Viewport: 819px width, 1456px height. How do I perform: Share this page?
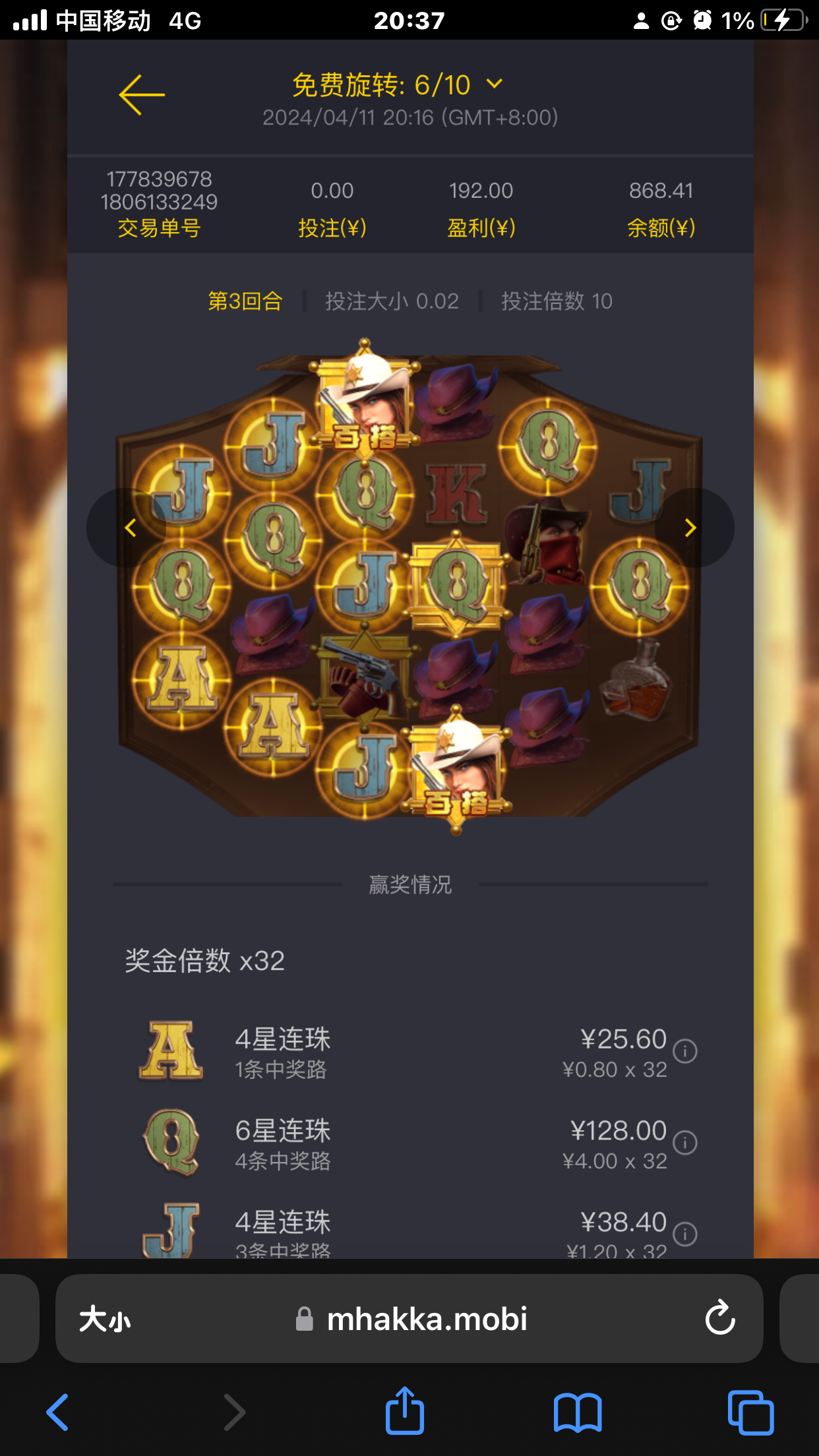(x=404, y=1412)
